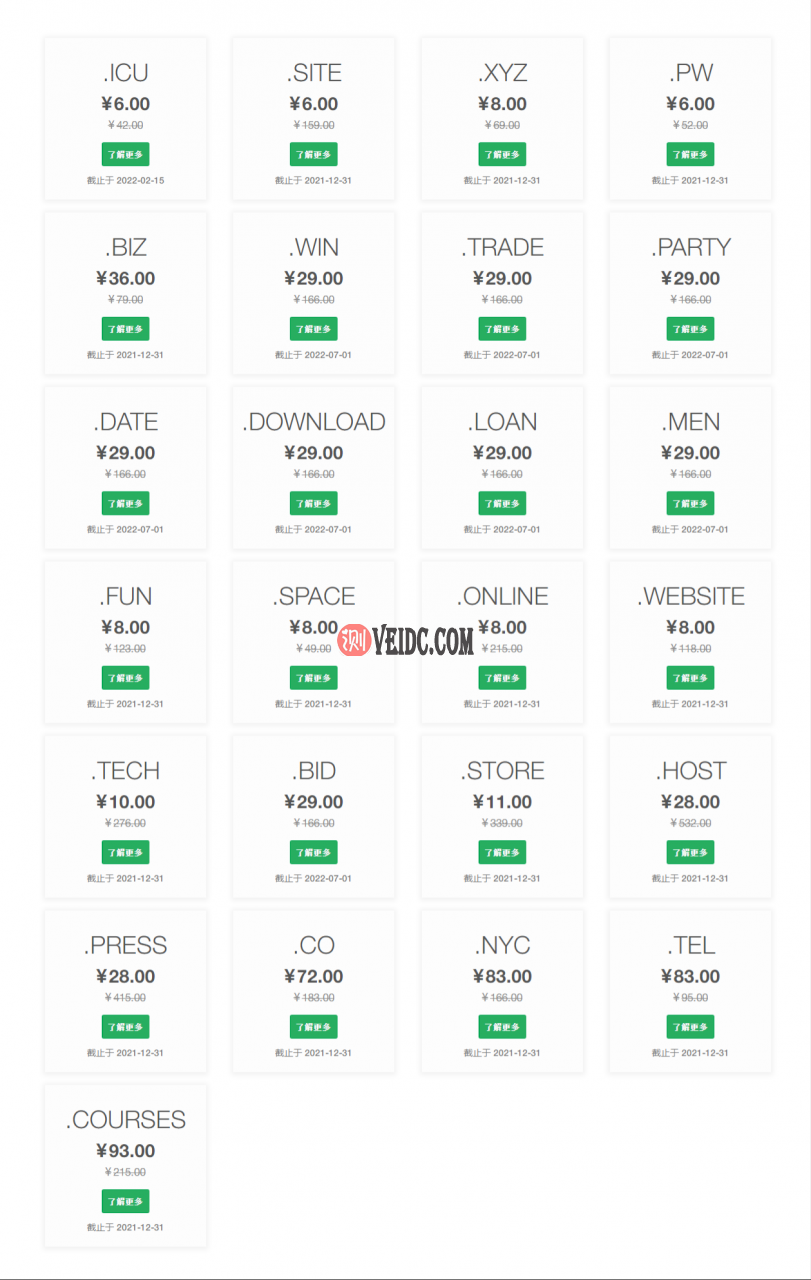Screen dimensions: 811x1280
Task: Tap 了解更多 on the .NYC card
Action: tap(502, 1027)
